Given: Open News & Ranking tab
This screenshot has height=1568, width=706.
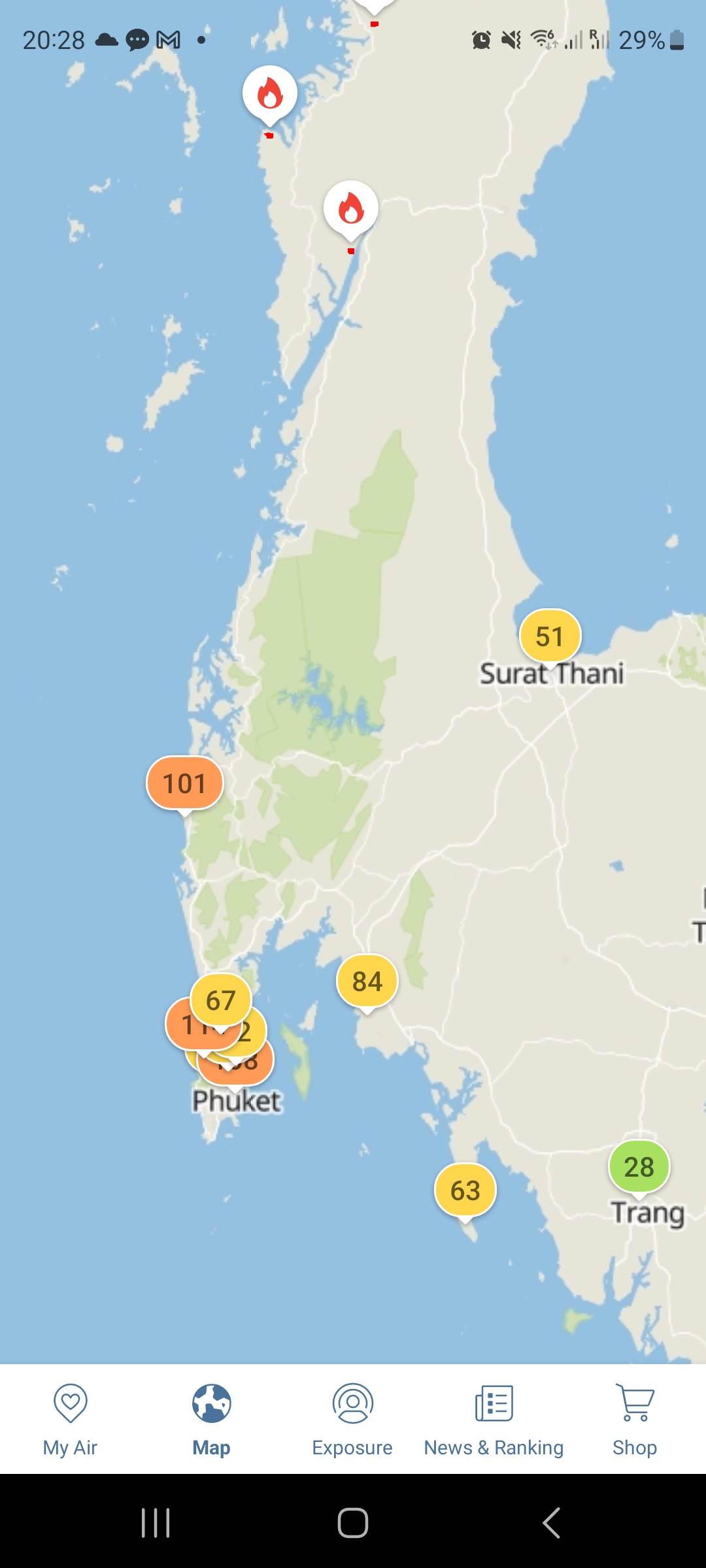Looking at the screenshot, I should 494,1419.
